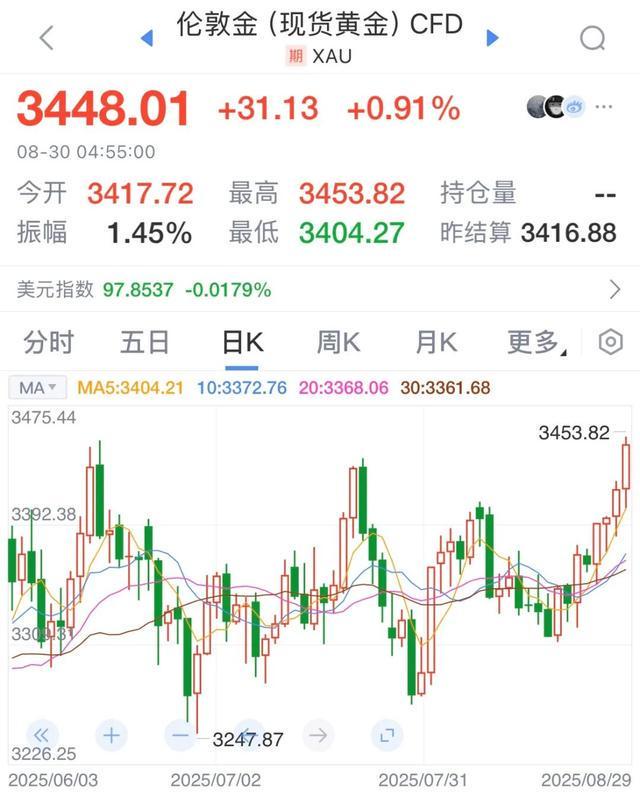Switch to the 分时 chart tab
Screen dimensions: 640x796
[49, 343]
